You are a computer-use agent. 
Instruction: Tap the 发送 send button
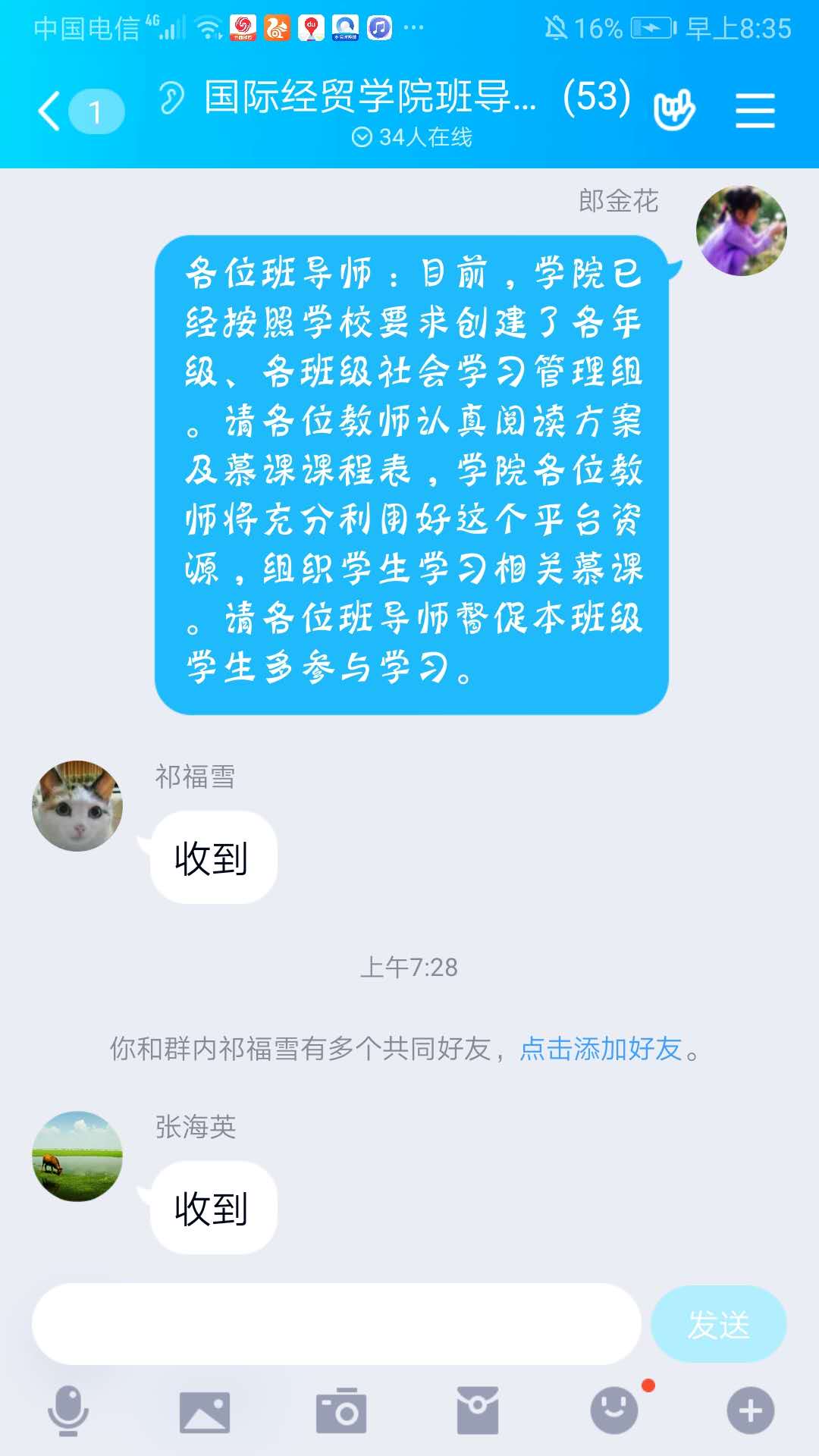pos(718,1324)
